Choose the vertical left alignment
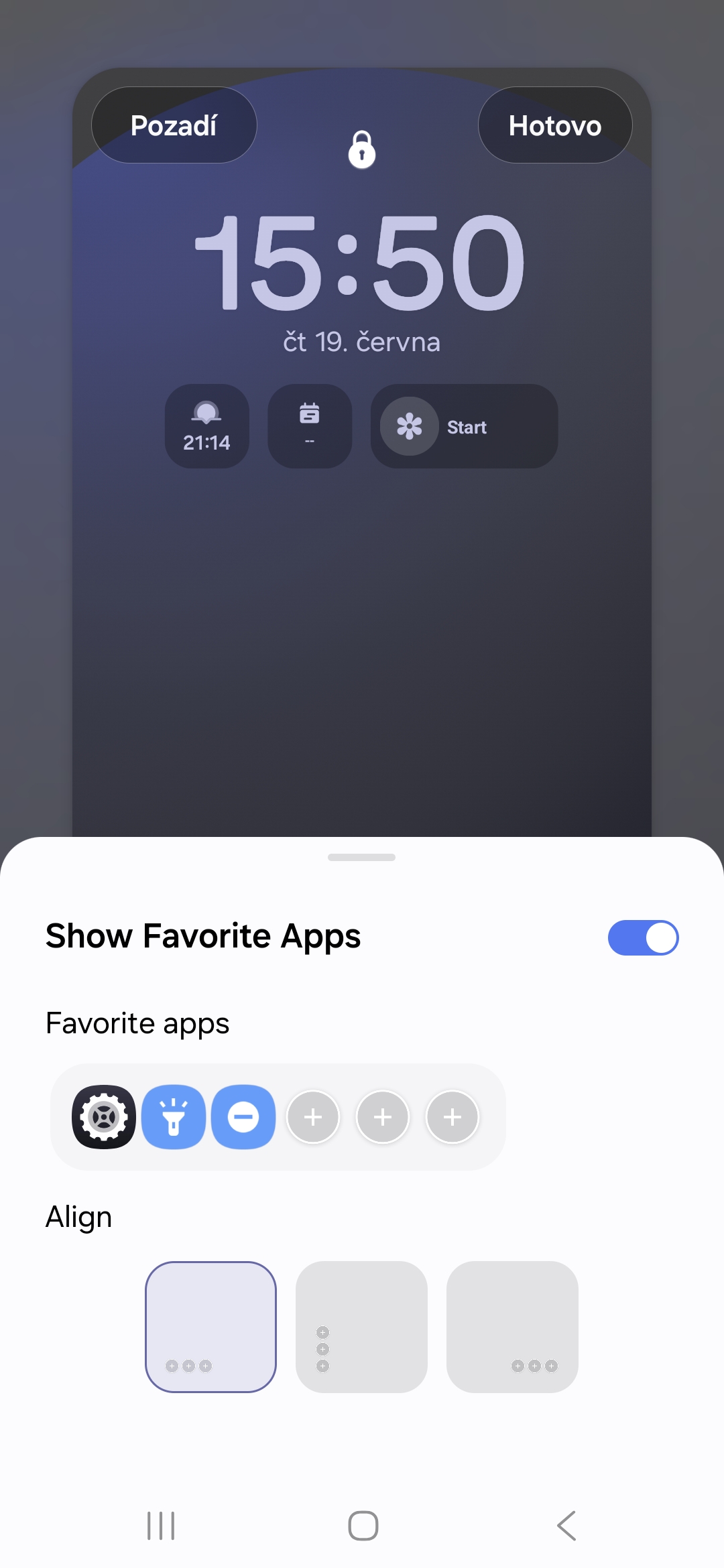Image resolution: width=724 pixels, height=1568 pixels. coord(361,1327)
